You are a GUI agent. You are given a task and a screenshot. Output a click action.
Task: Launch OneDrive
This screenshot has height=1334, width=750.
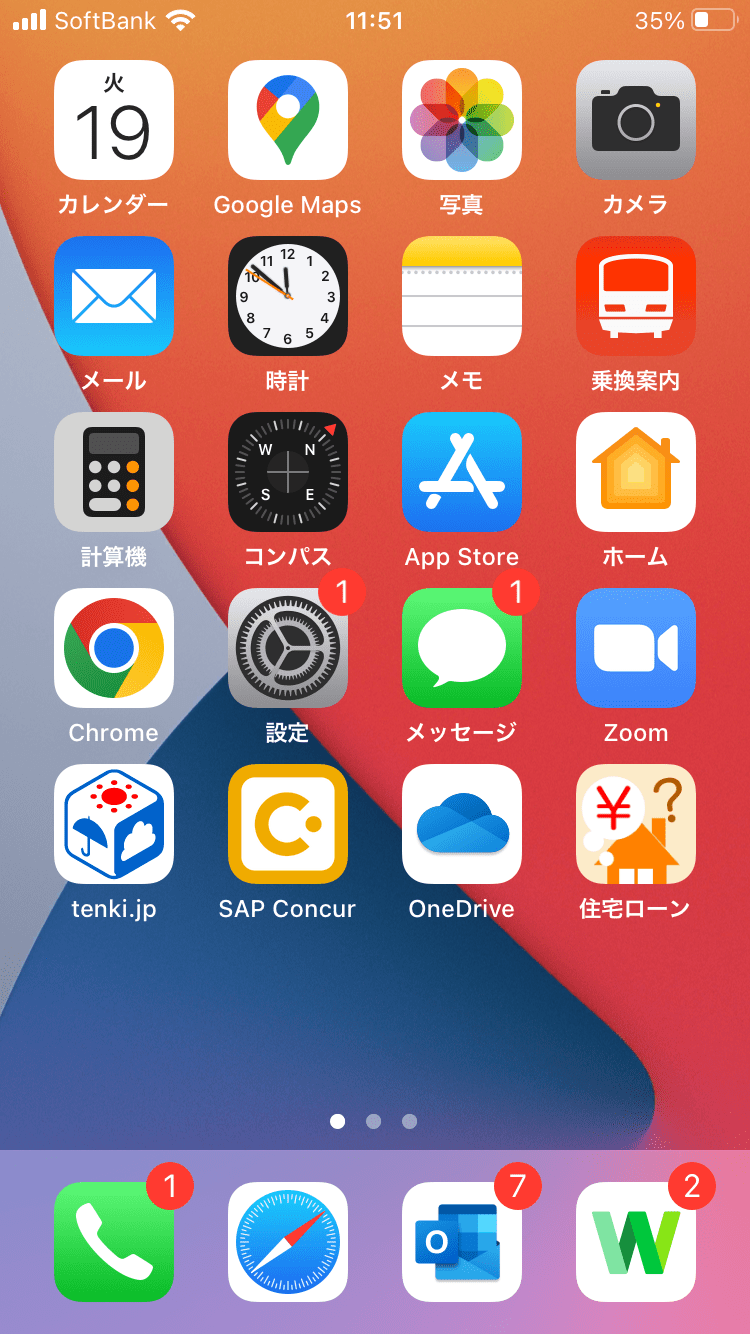click(x=462, y=824)
